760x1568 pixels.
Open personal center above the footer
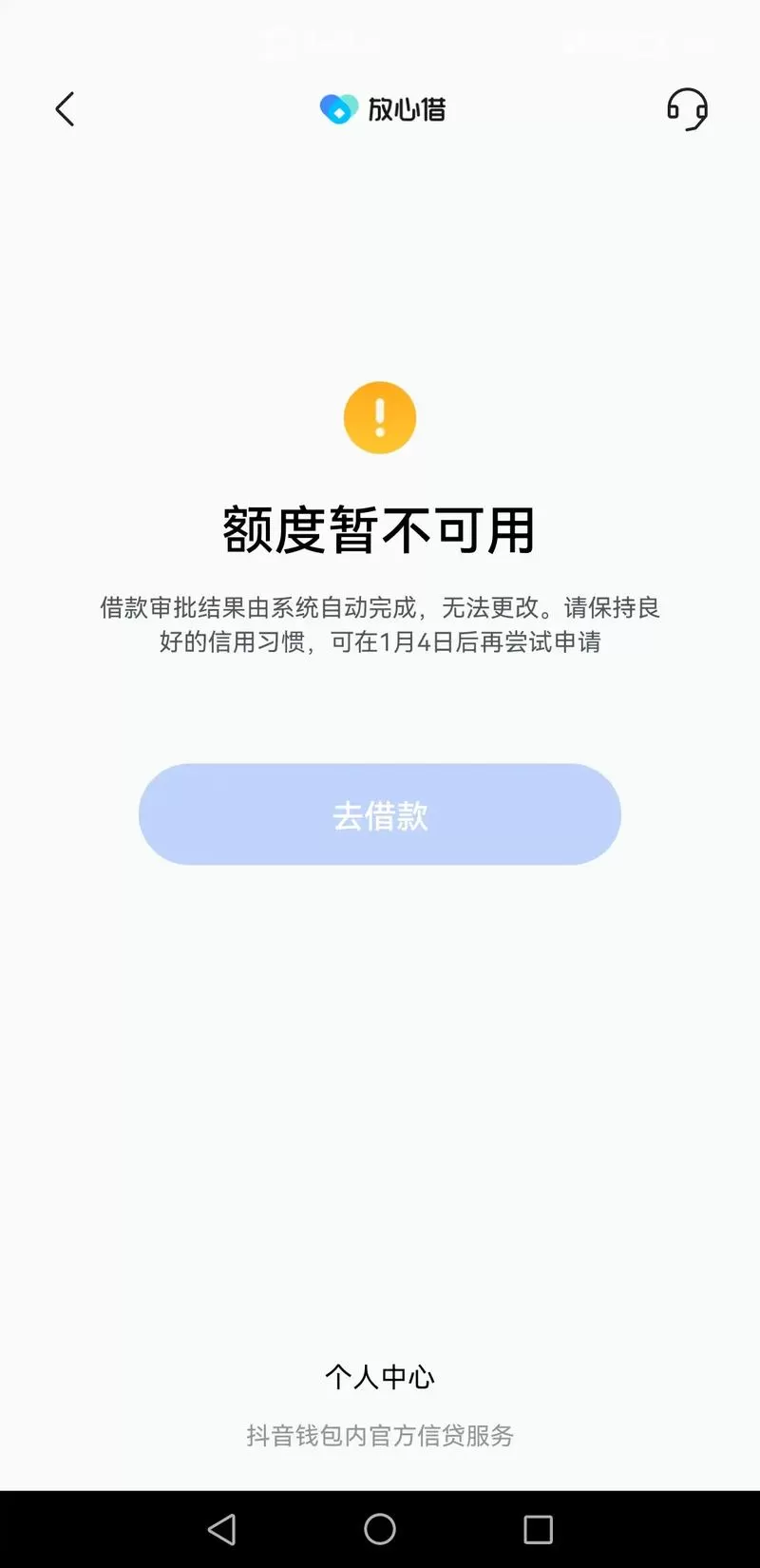coord(380,1376)
